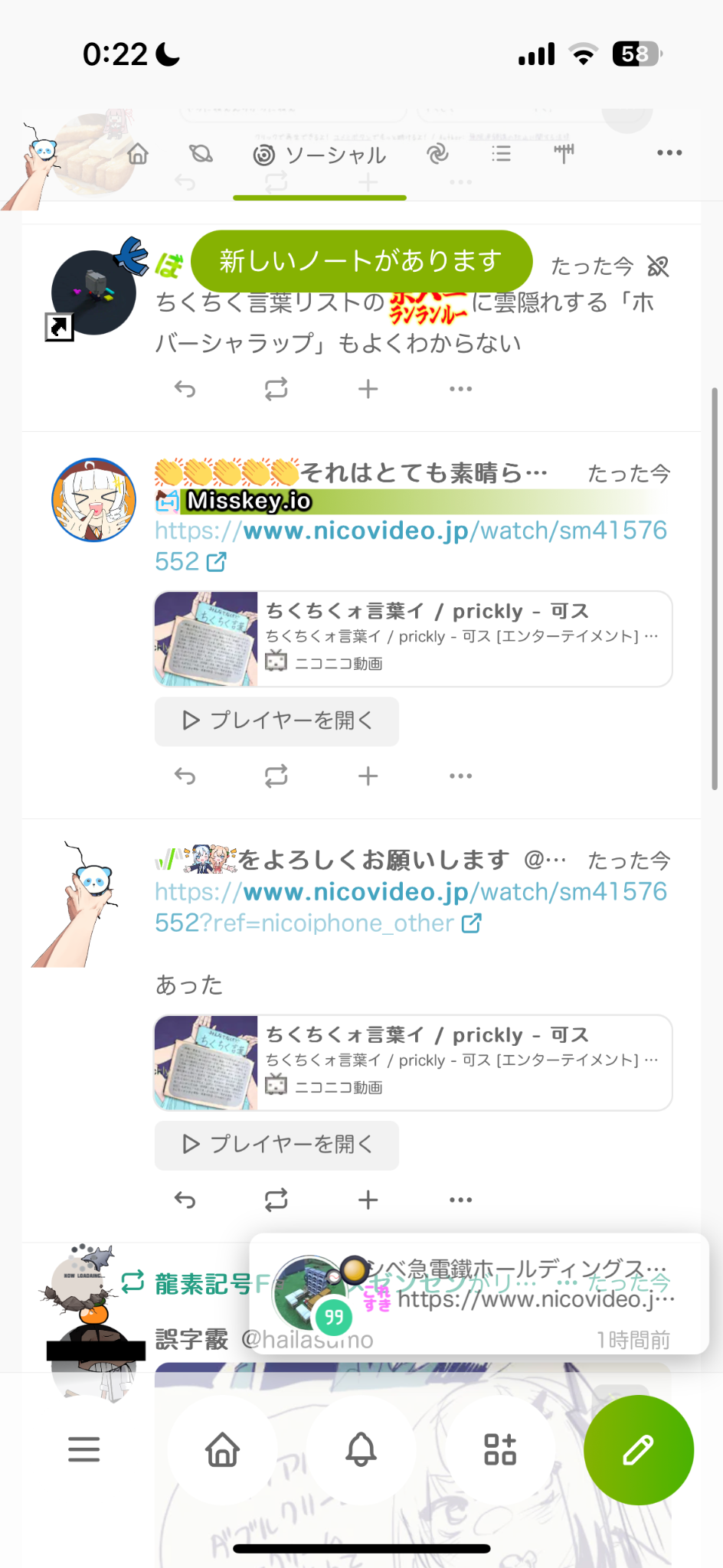Viewport: 723px width, 1568px height.
Task: Open more options on the Misskey.io note
Action: point(460,776)
